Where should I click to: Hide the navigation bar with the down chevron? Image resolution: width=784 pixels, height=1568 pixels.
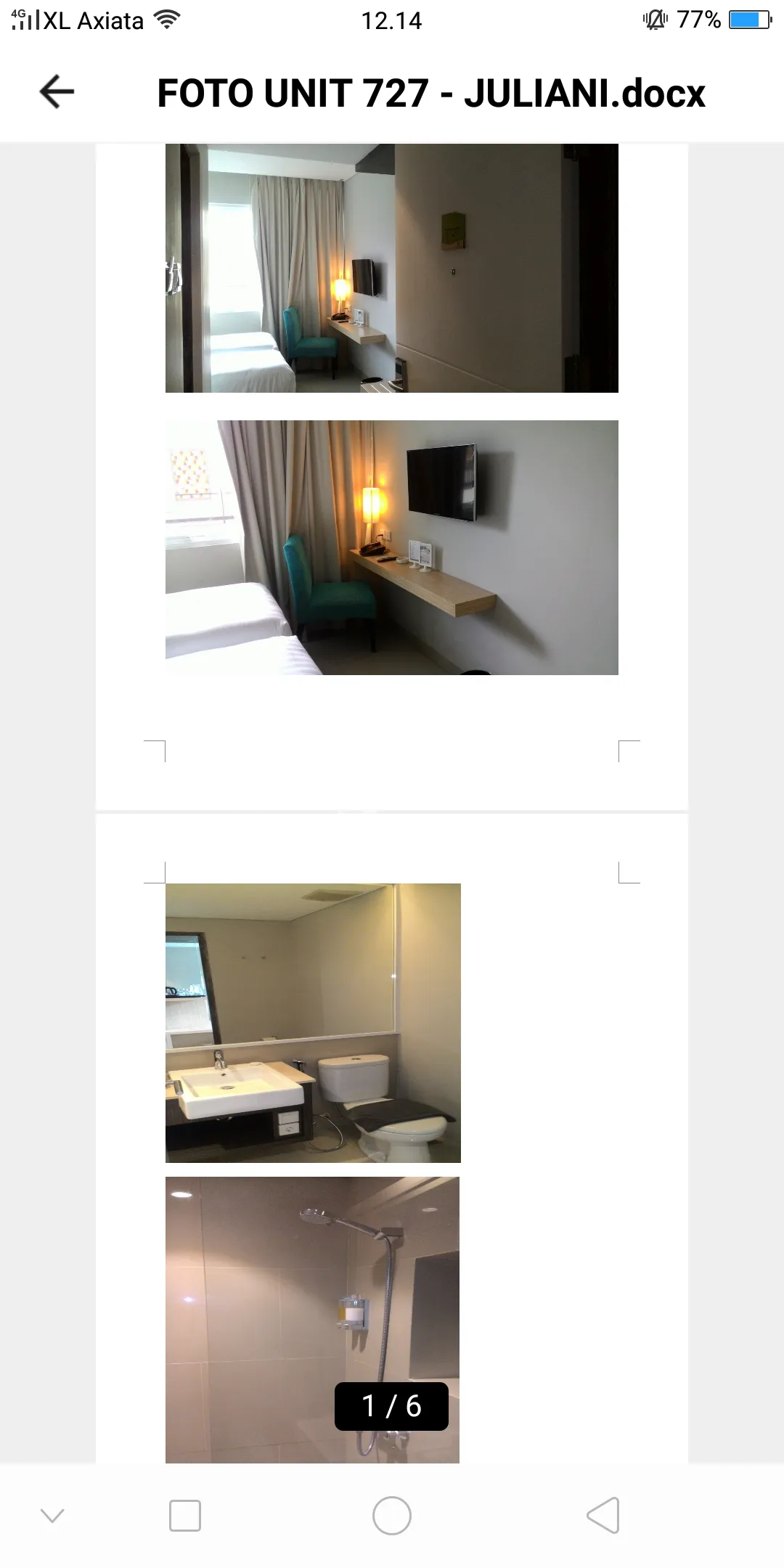52,1516
